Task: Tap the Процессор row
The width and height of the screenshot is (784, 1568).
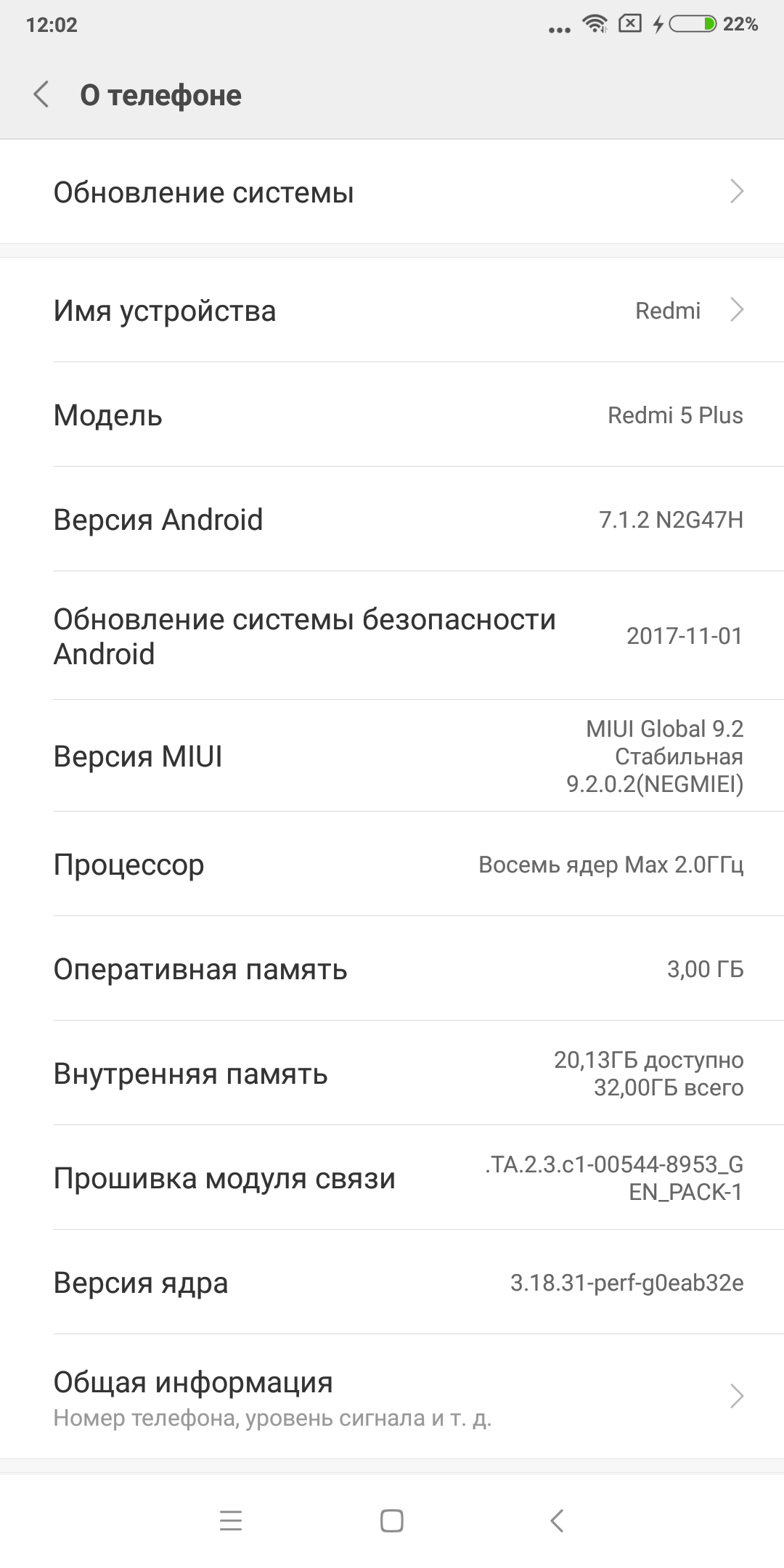Action: tap(392, 865)
